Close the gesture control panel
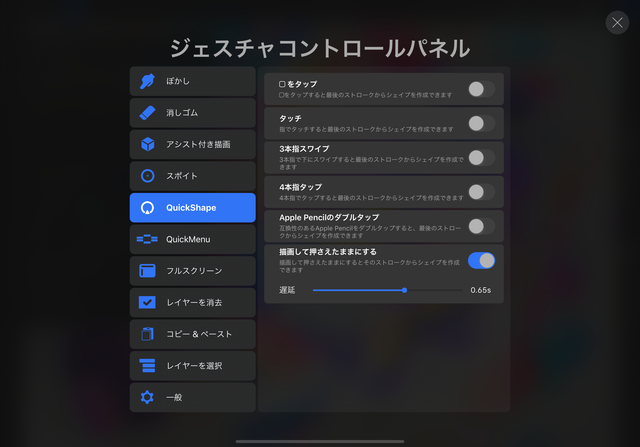This screenshot has height=447, width=640. point(617,23)
